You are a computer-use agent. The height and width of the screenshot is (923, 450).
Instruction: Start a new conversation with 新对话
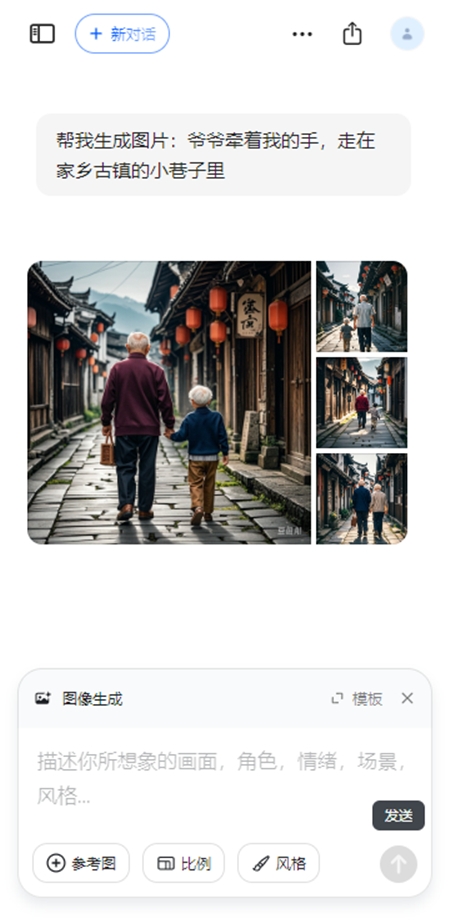123,34
